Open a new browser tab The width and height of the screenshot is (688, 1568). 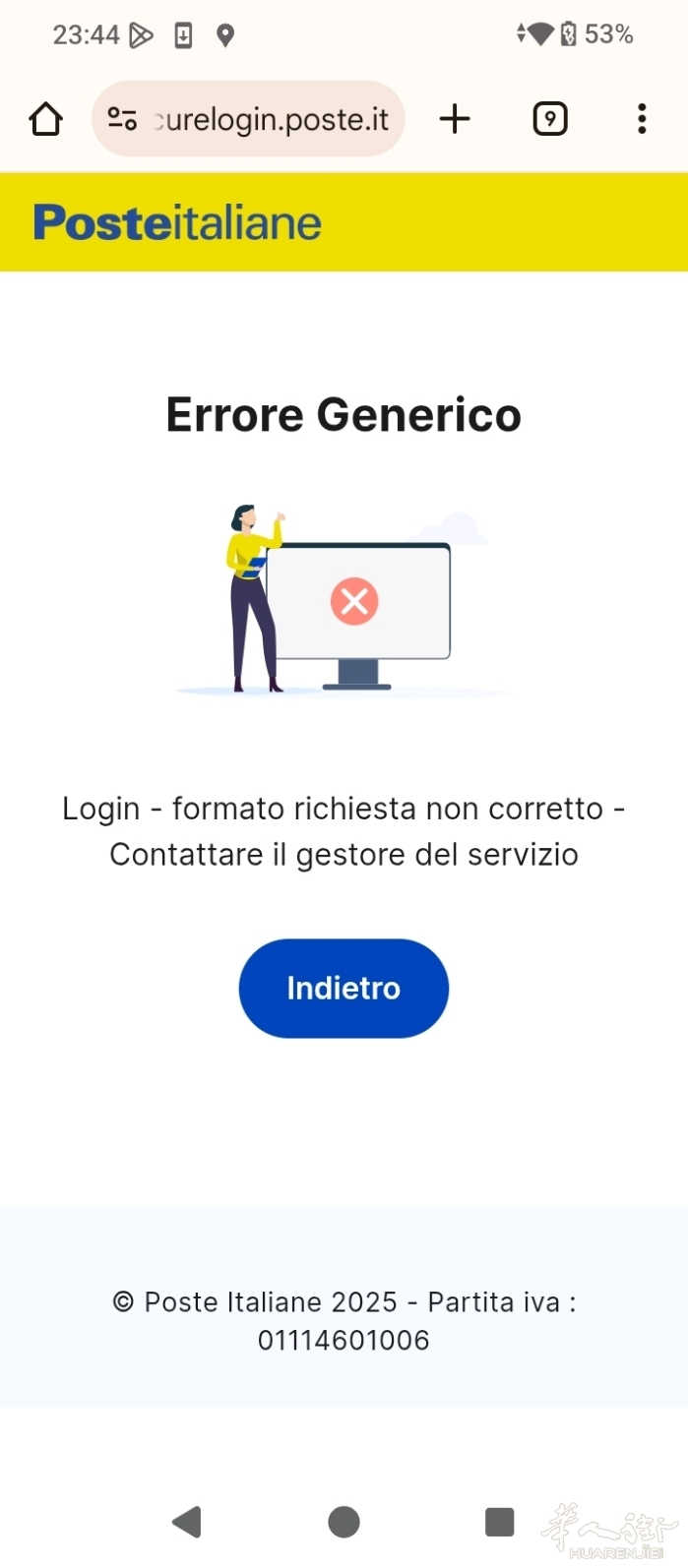(455, 119)
